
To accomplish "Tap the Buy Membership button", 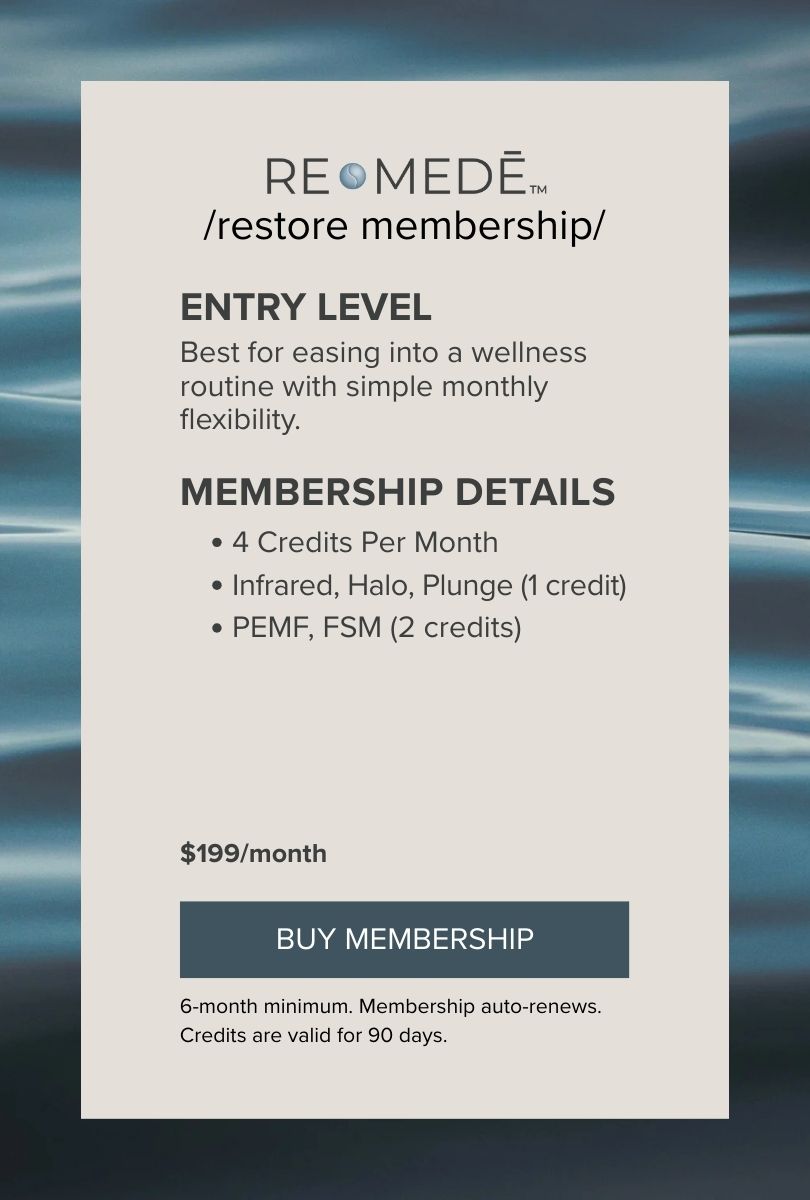I will click(404, 939).
